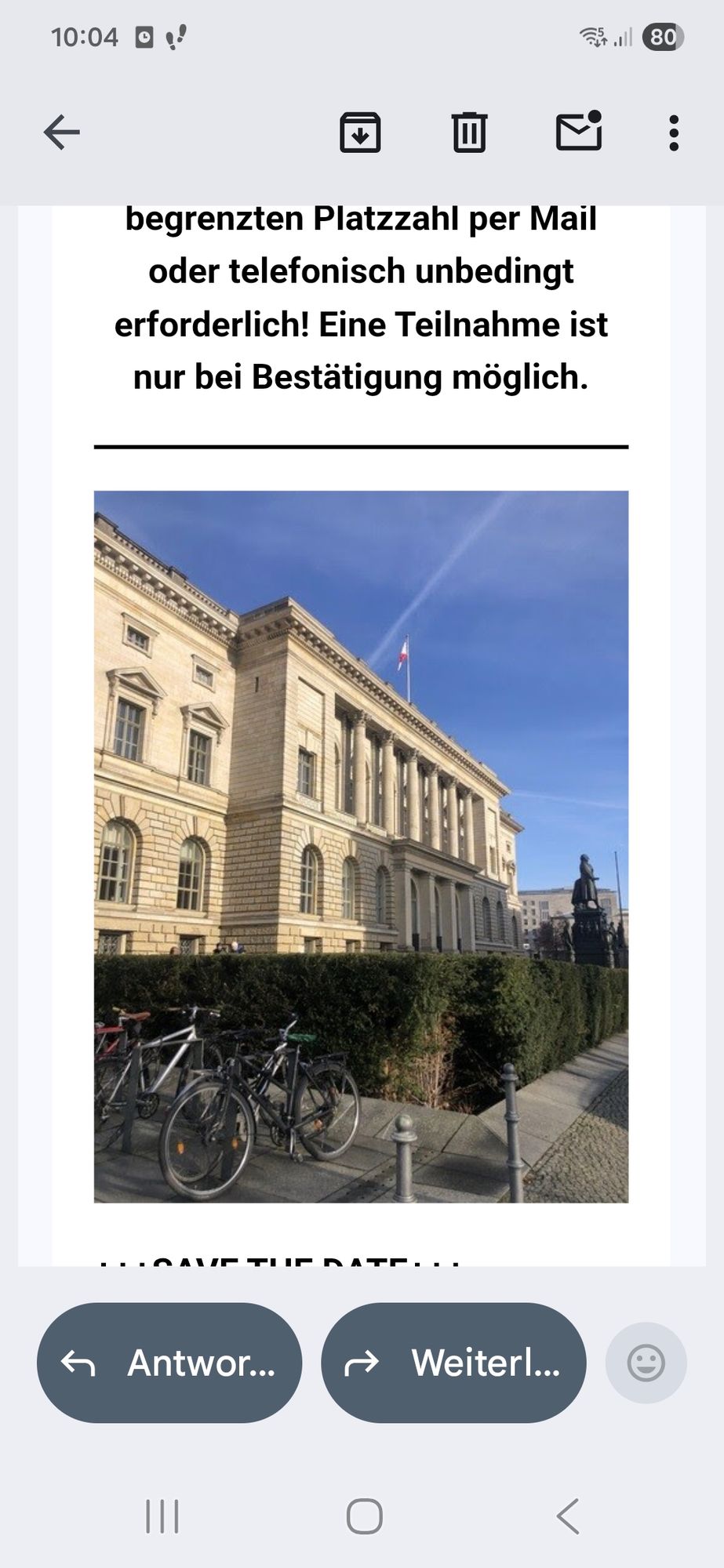
Task: Reply with the Antworten button
Action: (169, 1363)
